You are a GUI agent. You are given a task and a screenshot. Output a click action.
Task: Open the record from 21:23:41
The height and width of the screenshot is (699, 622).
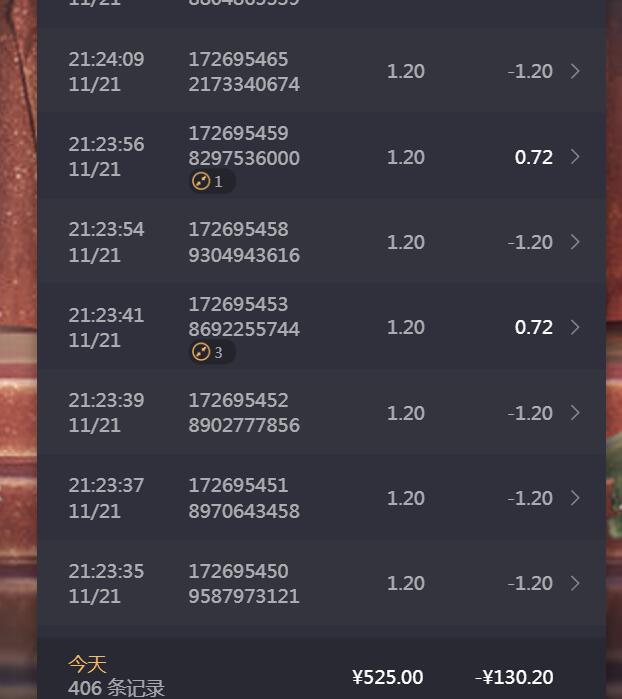(575, 327)
